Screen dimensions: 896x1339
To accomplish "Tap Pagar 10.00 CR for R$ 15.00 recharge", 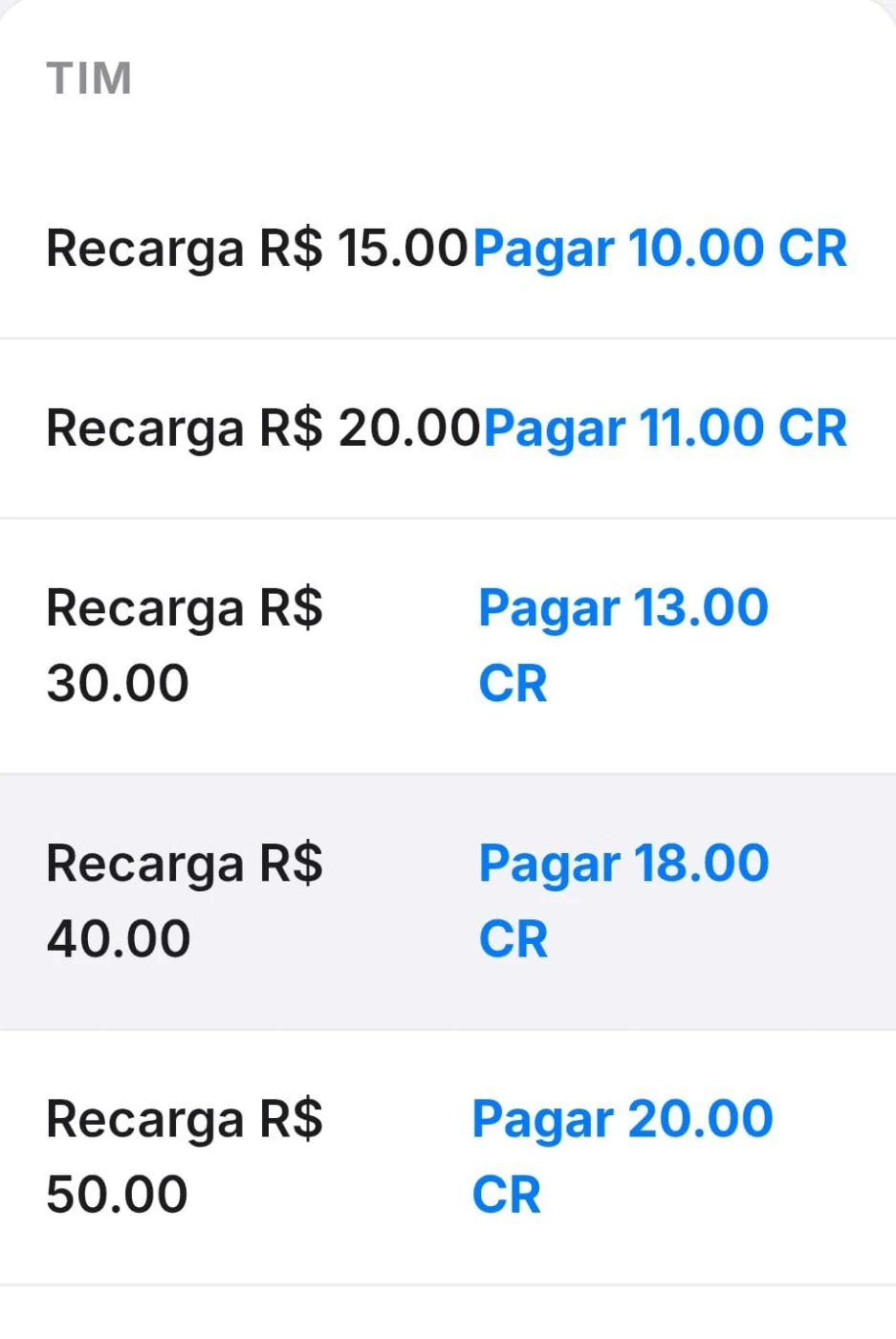I will pyautogui.click(x=660, y=249).
